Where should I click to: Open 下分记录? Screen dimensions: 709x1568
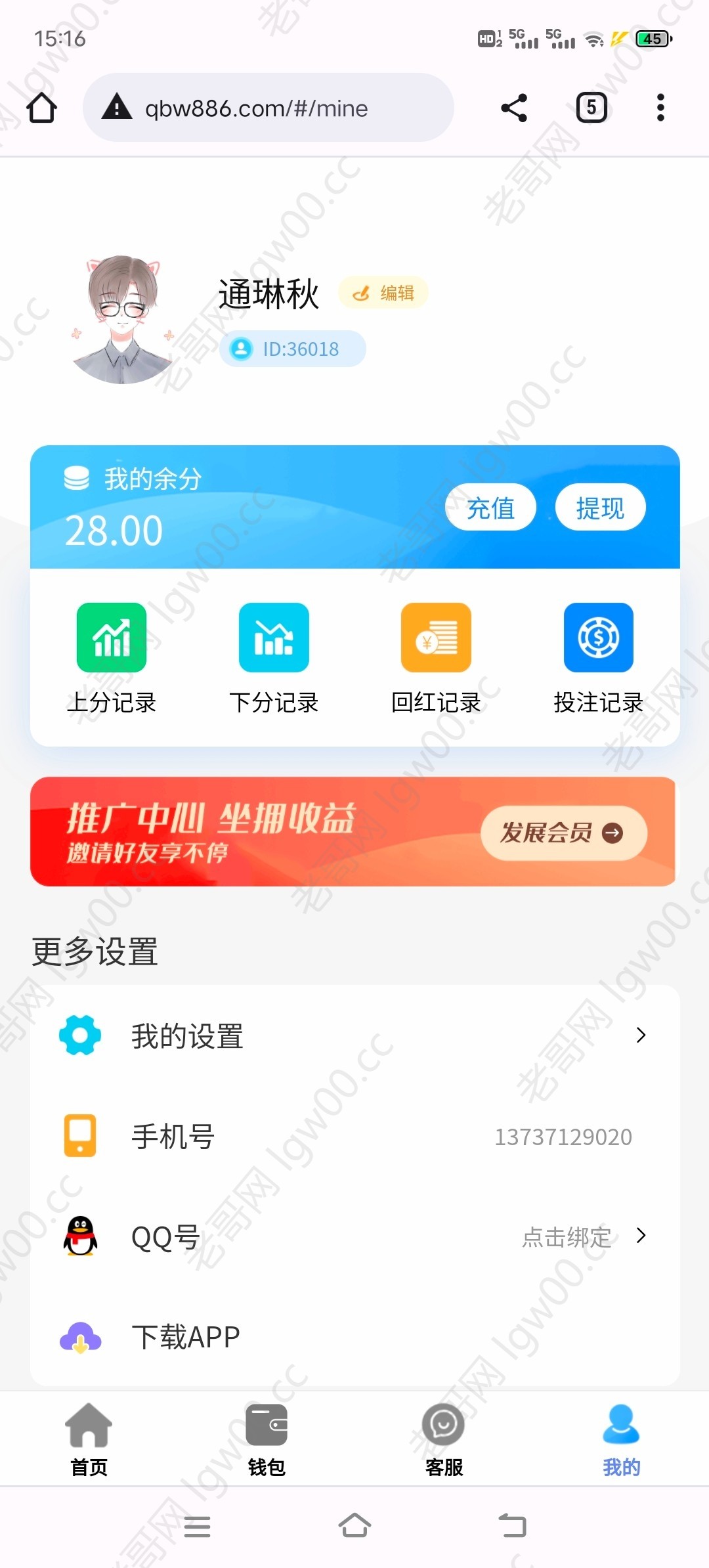pyautogui.click(x=274, y=658)
